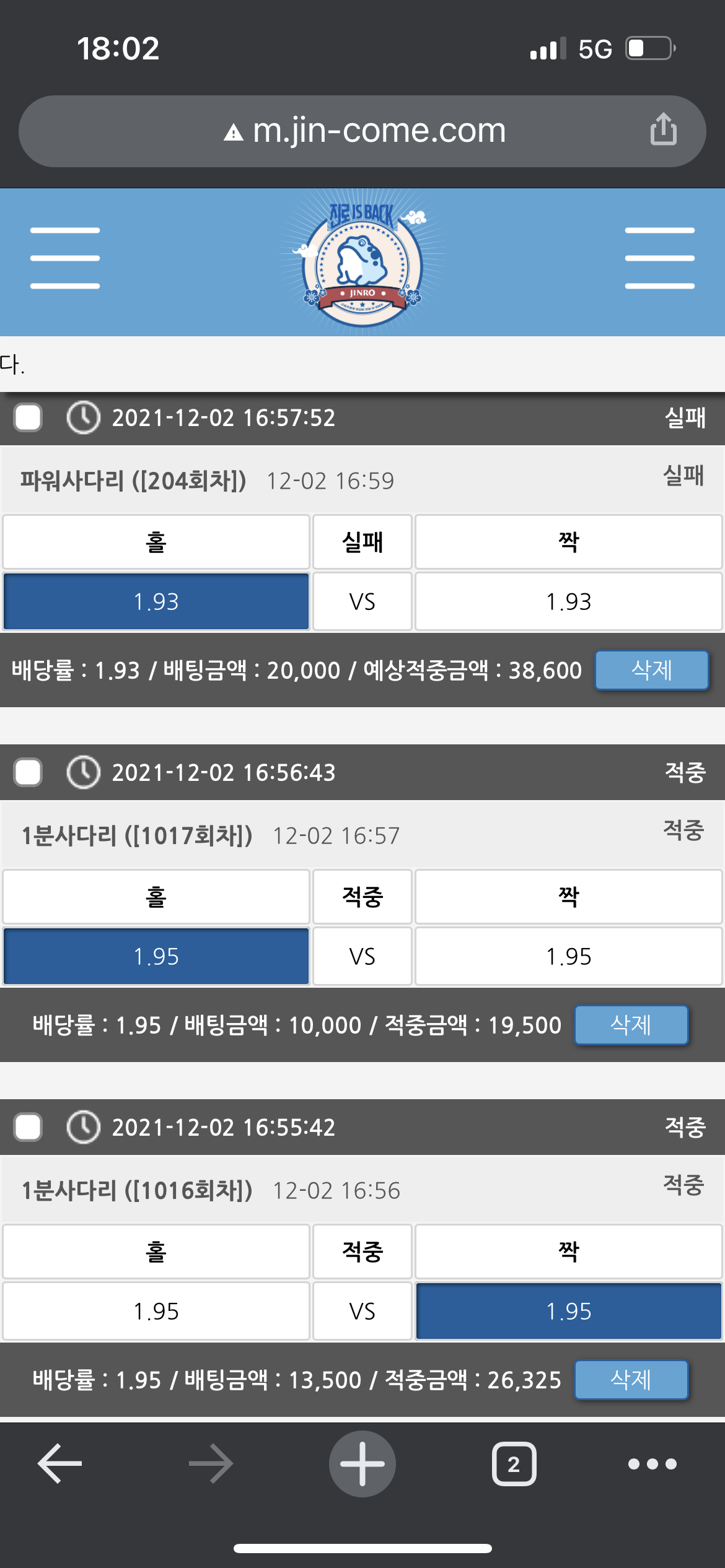Delete the 20,000 bet on 파워사다리 204회차

pyautogui.click(x=651, y=670)
